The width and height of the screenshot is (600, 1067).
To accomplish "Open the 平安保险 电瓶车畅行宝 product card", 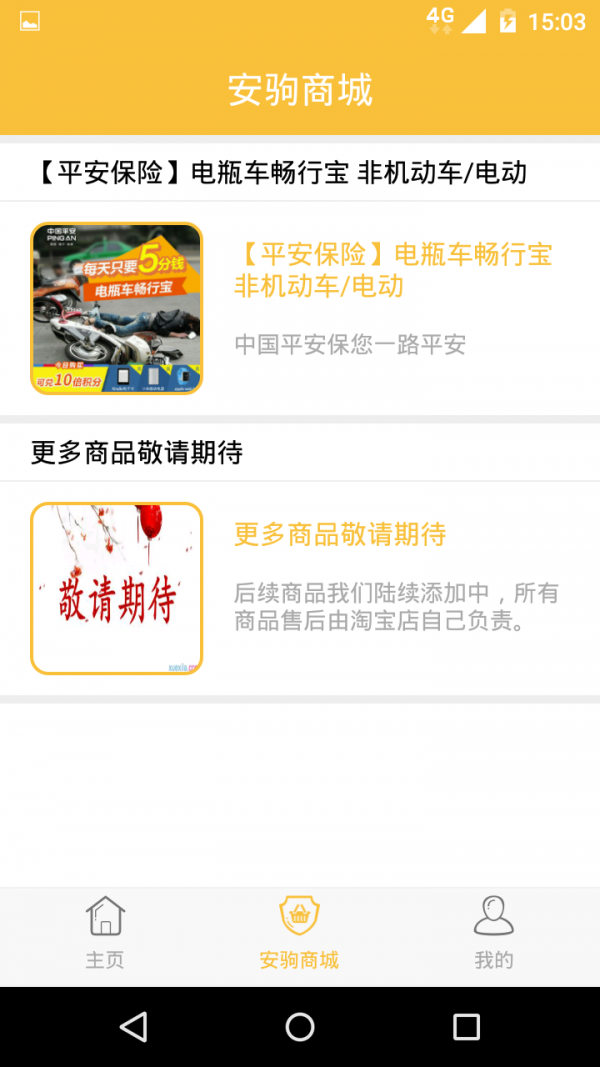I will 300,308.
